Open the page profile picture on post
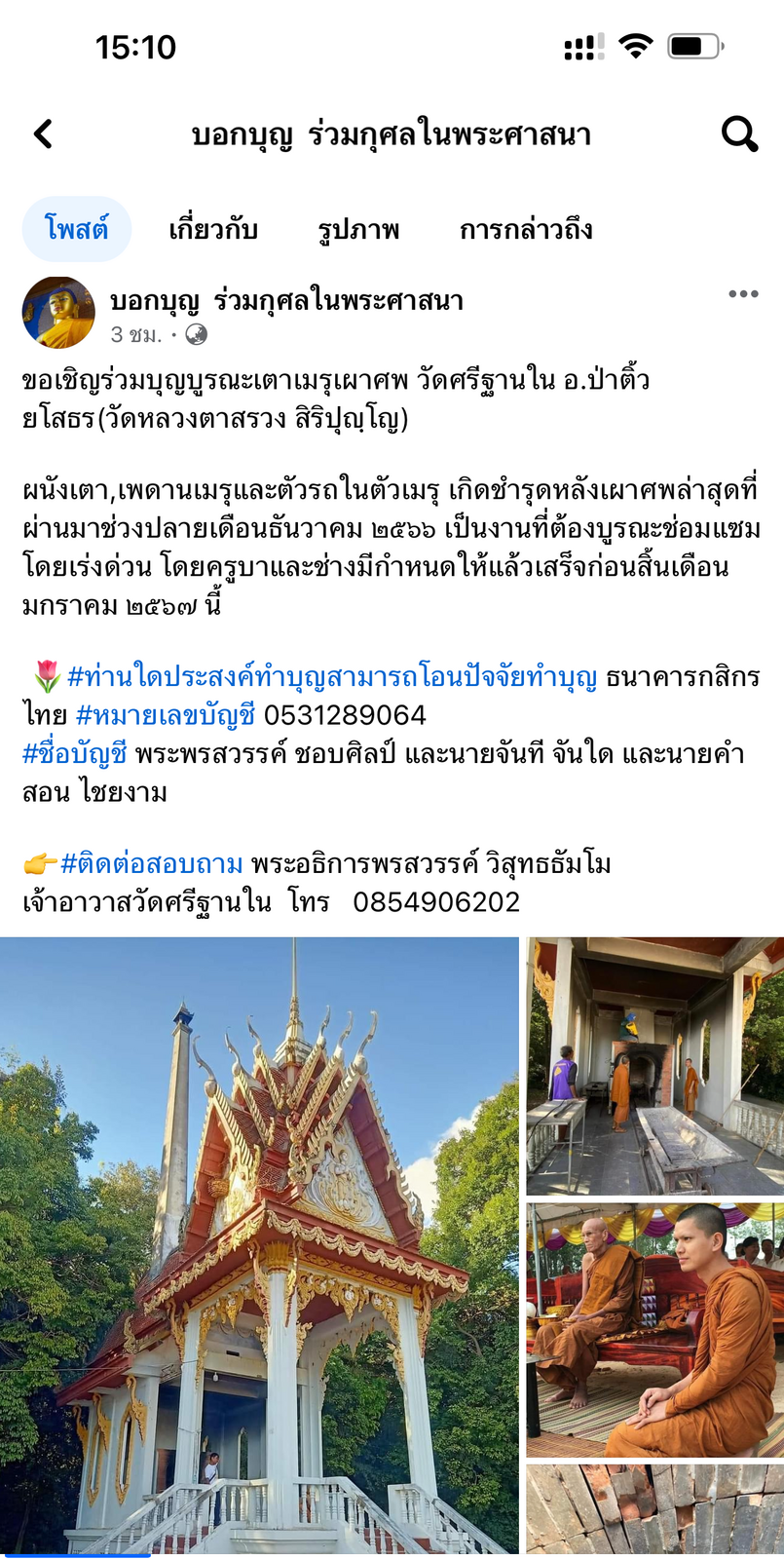This screenshot has width=784, height=1559. tap(58, 313)
